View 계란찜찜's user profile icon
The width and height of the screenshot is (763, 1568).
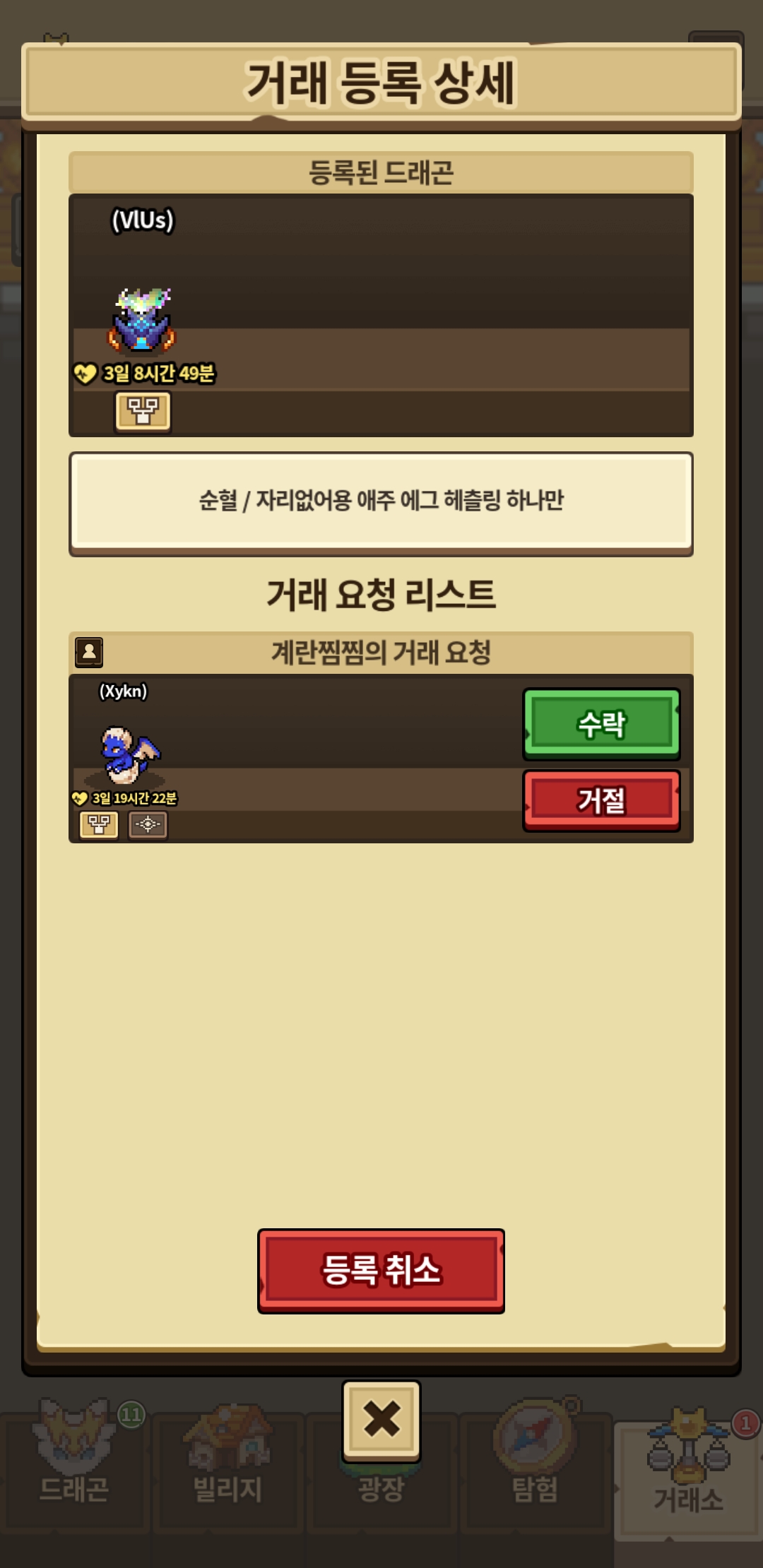(x=89, y=652)
